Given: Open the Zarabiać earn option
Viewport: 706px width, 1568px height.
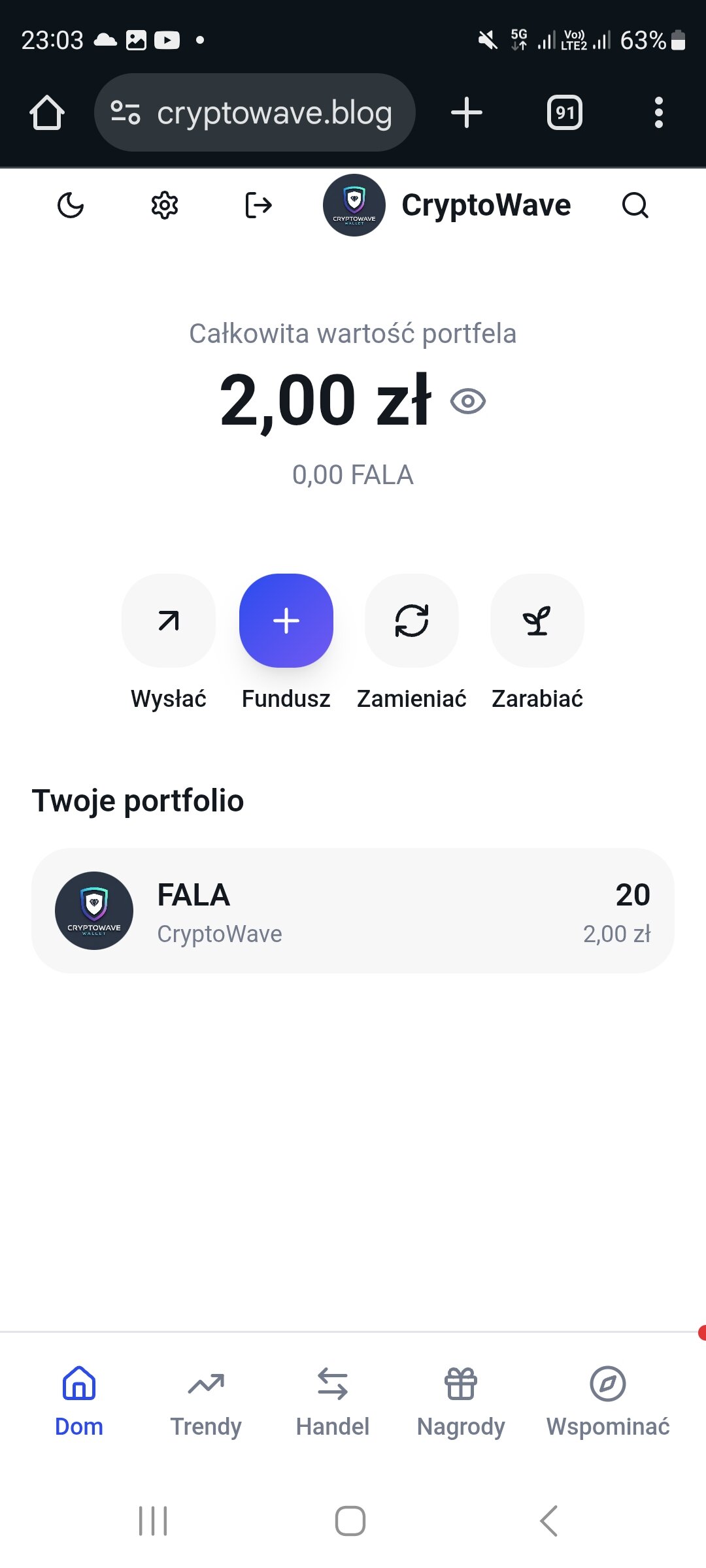Looking at the screenshot, I should (x=537, y=621).
